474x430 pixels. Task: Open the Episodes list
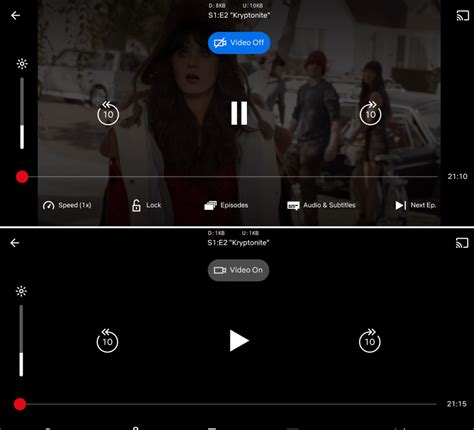click(x=226, y=205)
